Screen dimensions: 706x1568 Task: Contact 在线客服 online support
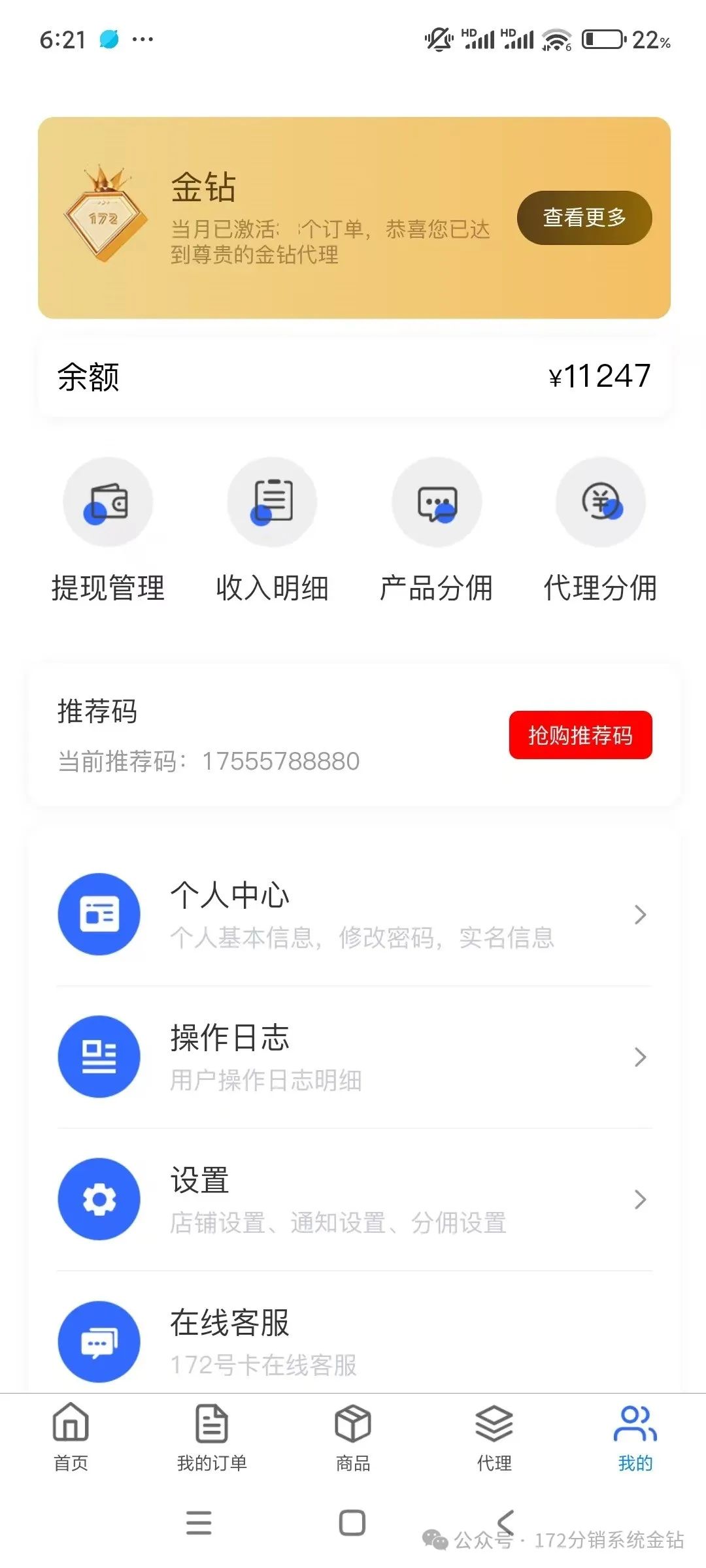[x=353, y=1341]
